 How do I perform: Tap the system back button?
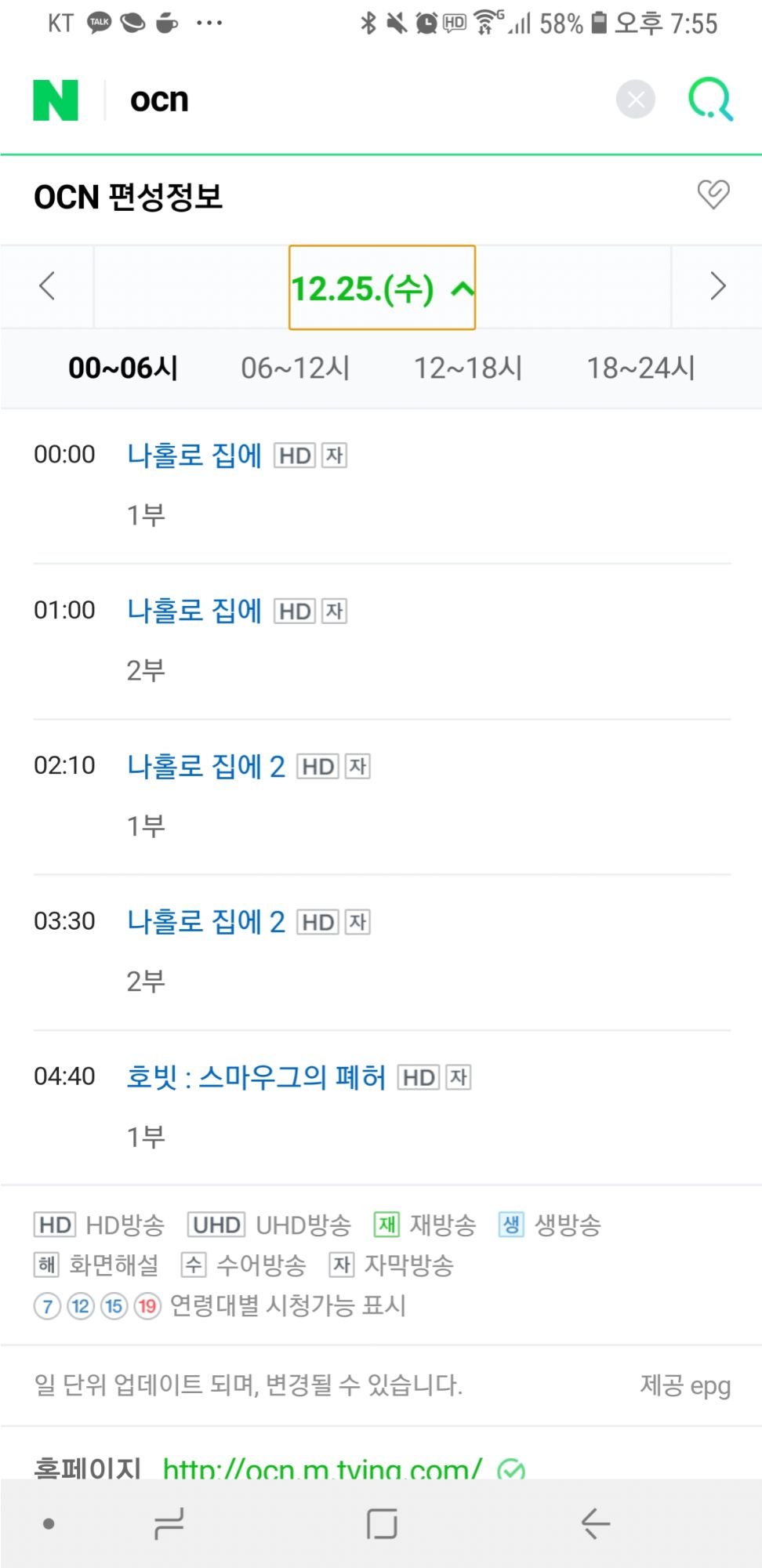[x=596, y=1524]
